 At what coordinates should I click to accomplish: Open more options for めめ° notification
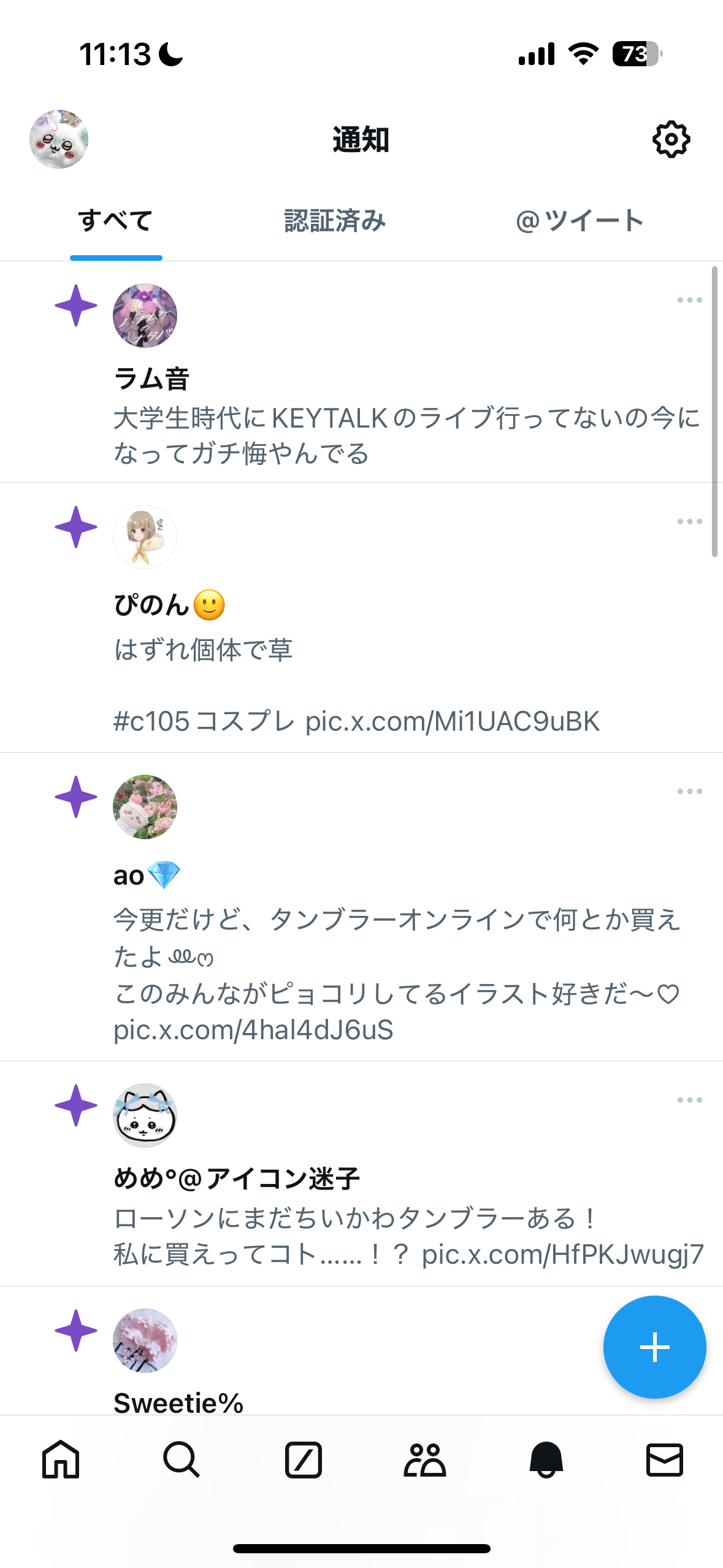click(689, 1100)
